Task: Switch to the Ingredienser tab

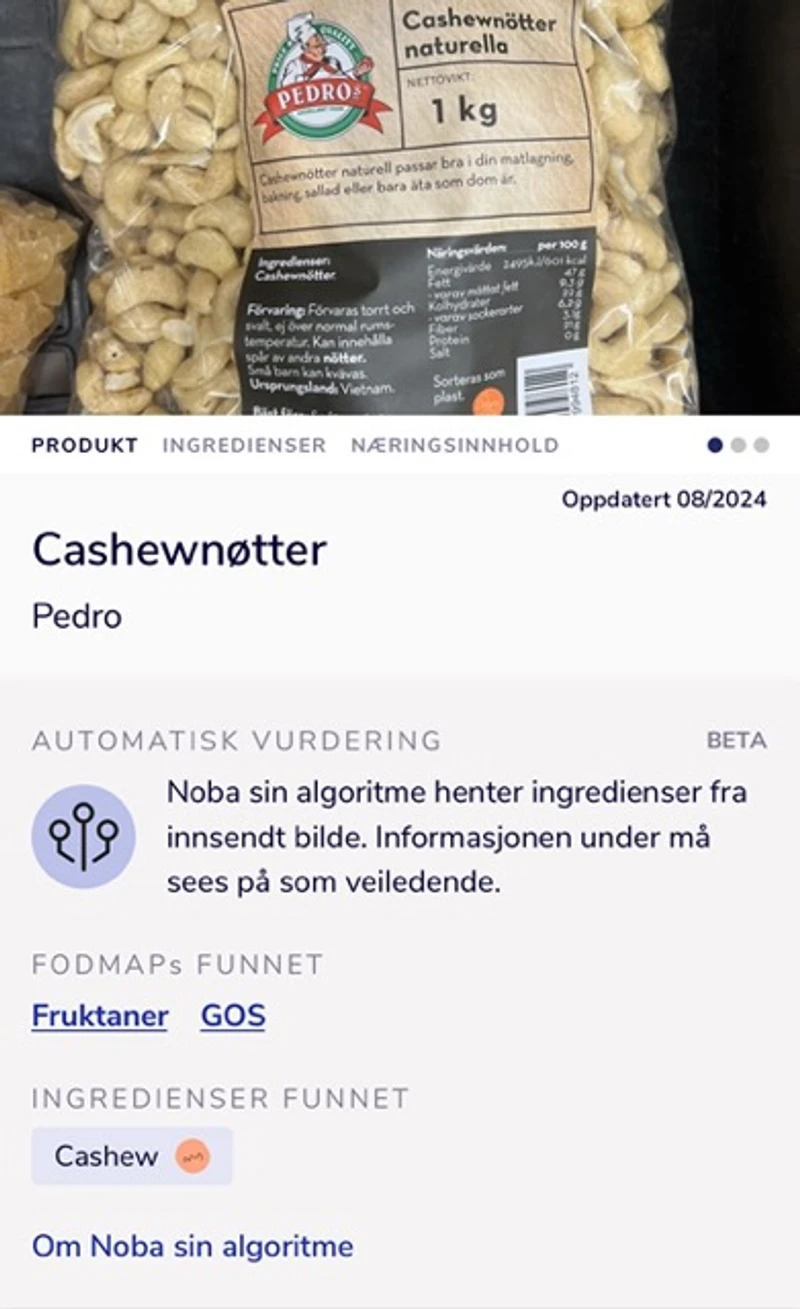Action: click(x=244, y=445)
